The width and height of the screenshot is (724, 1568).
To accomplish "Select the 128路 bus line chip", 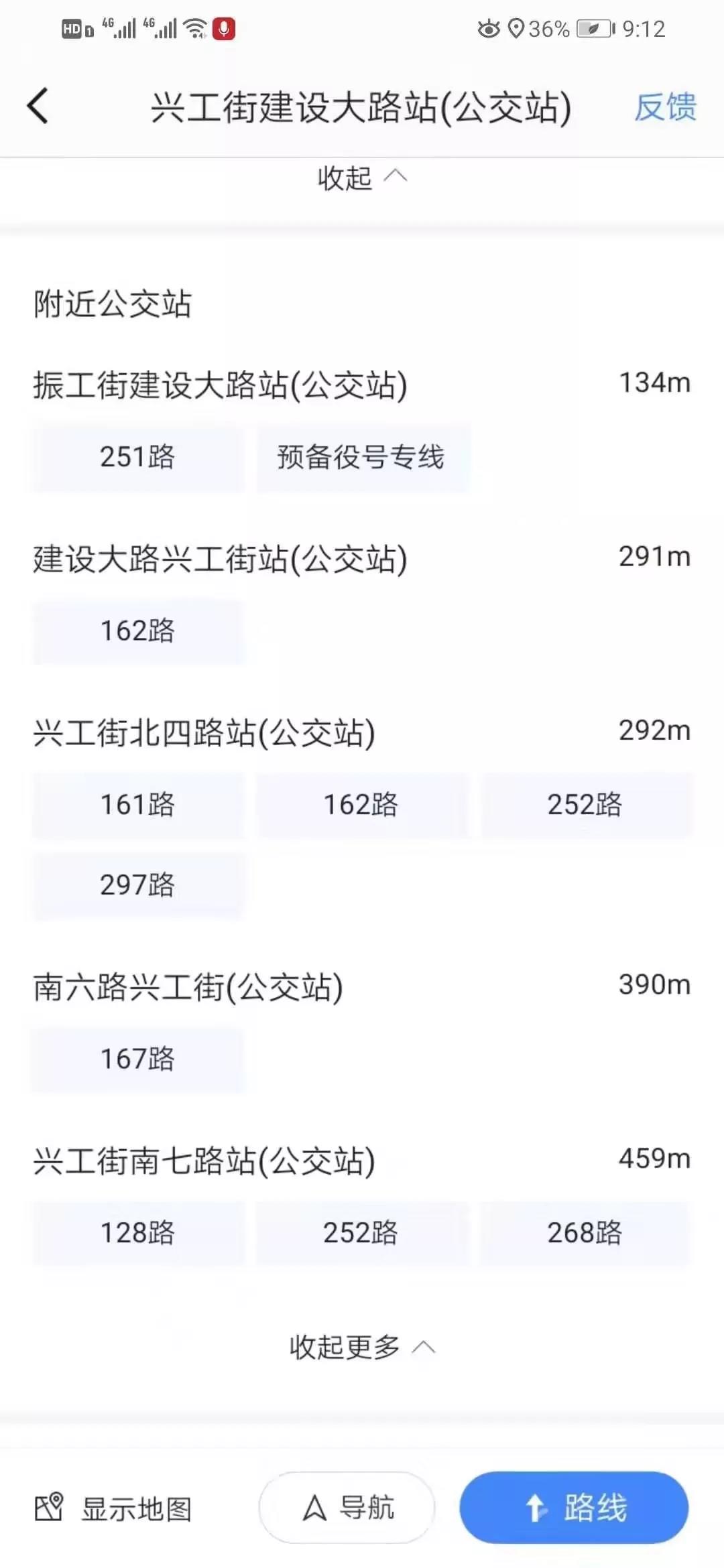I will point(138,1233).
